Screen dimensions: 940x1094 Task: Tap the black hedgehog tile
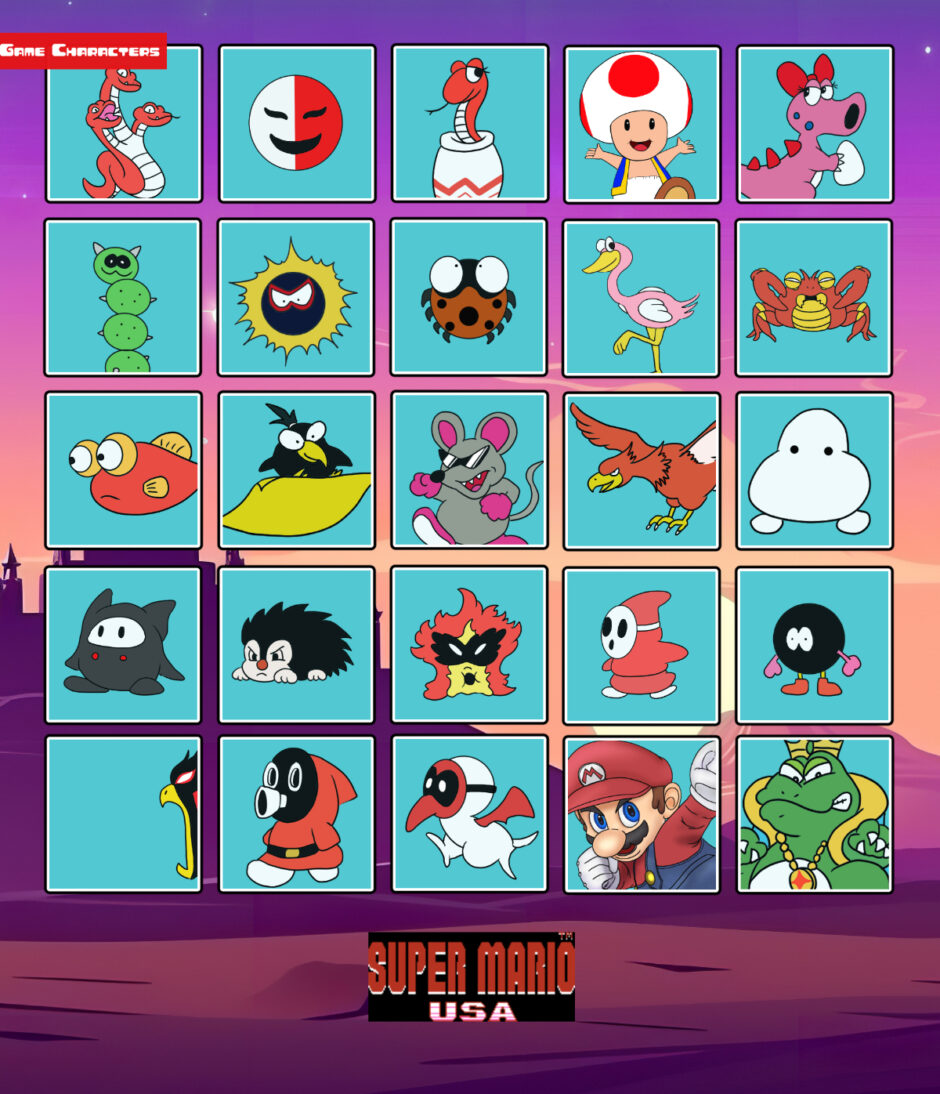coord(296,645)
